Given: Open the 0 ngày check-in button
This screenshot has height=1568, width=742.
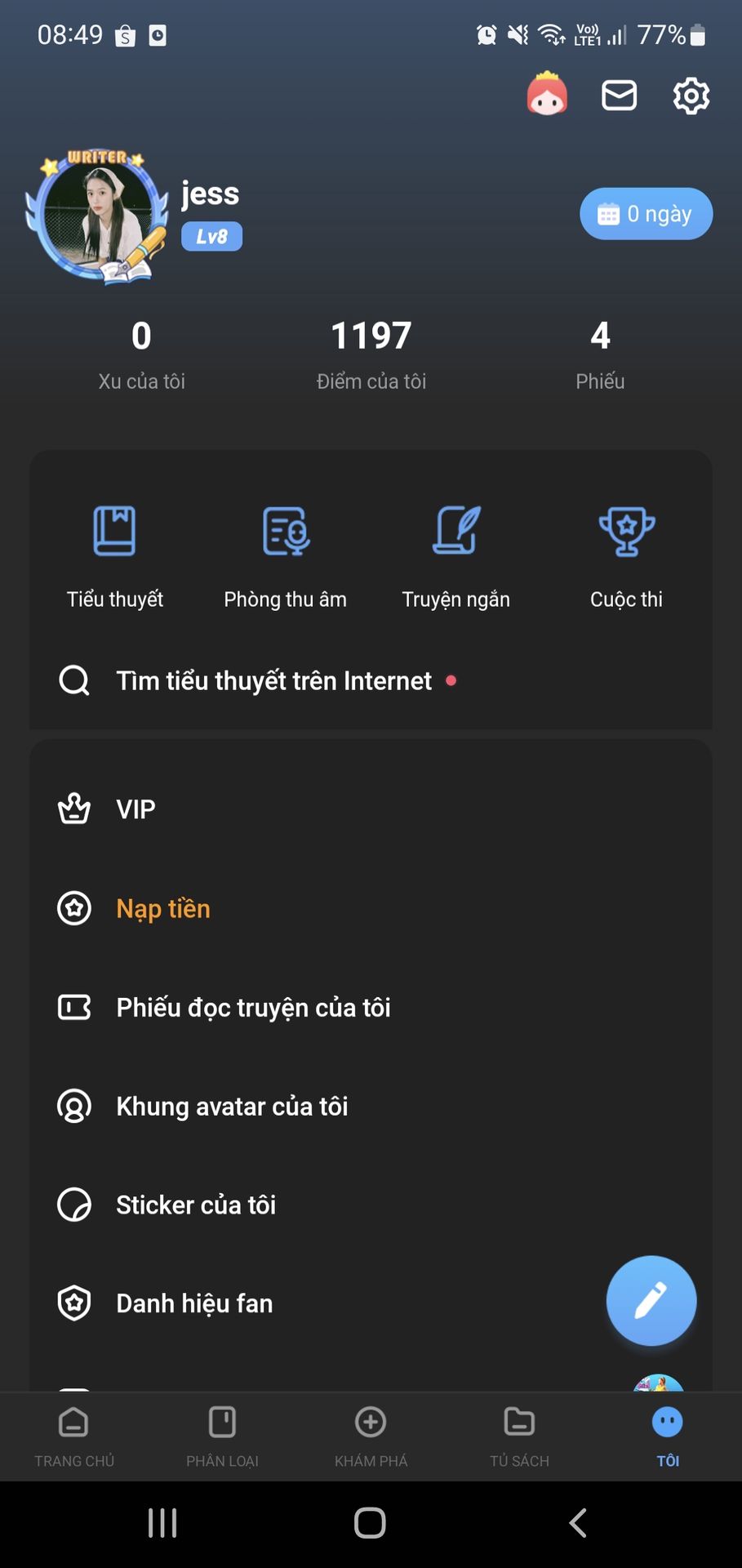Looking at the screenshot, I should click(646, 214).
